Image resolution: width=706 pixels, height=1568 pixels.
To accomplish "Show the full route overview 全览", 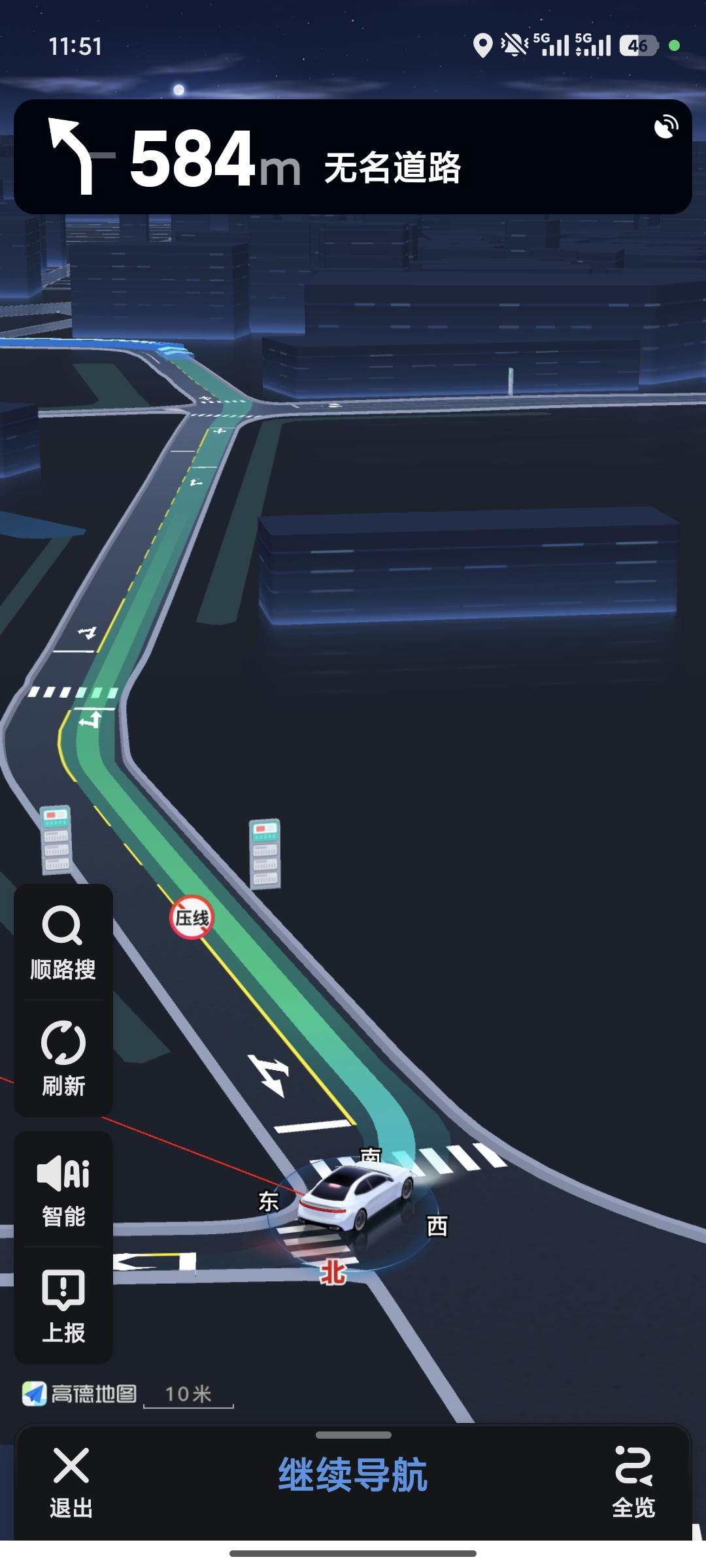I will [x=633, y=1482].
